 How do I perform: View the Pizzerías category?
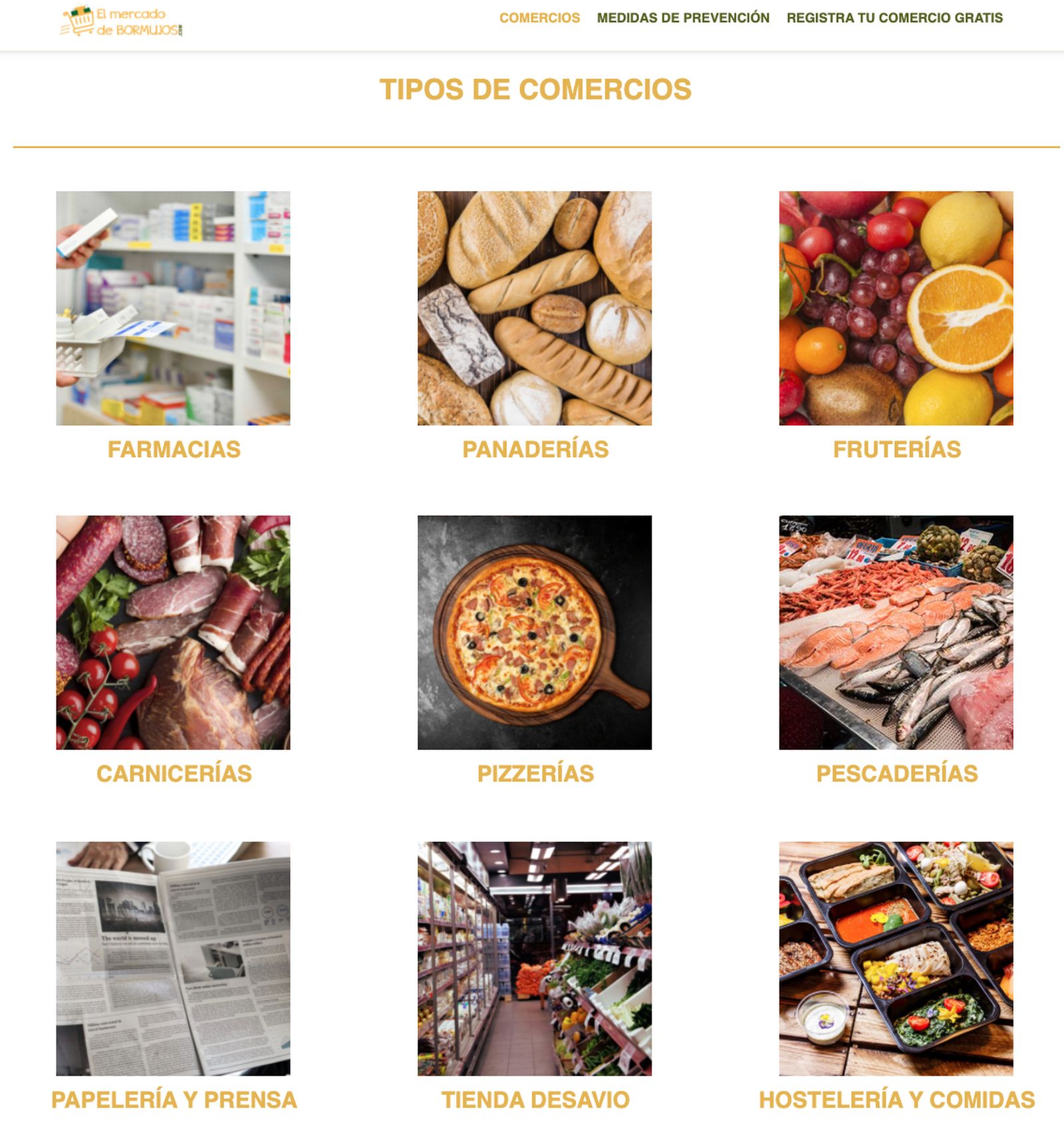[x=535, y=633]
